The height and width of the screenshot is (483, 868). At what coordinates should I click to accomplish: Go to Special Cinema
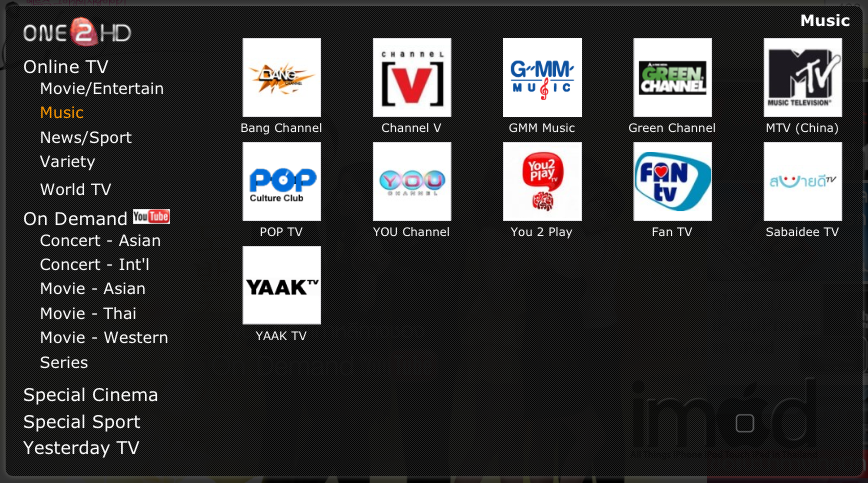(90, 395)
